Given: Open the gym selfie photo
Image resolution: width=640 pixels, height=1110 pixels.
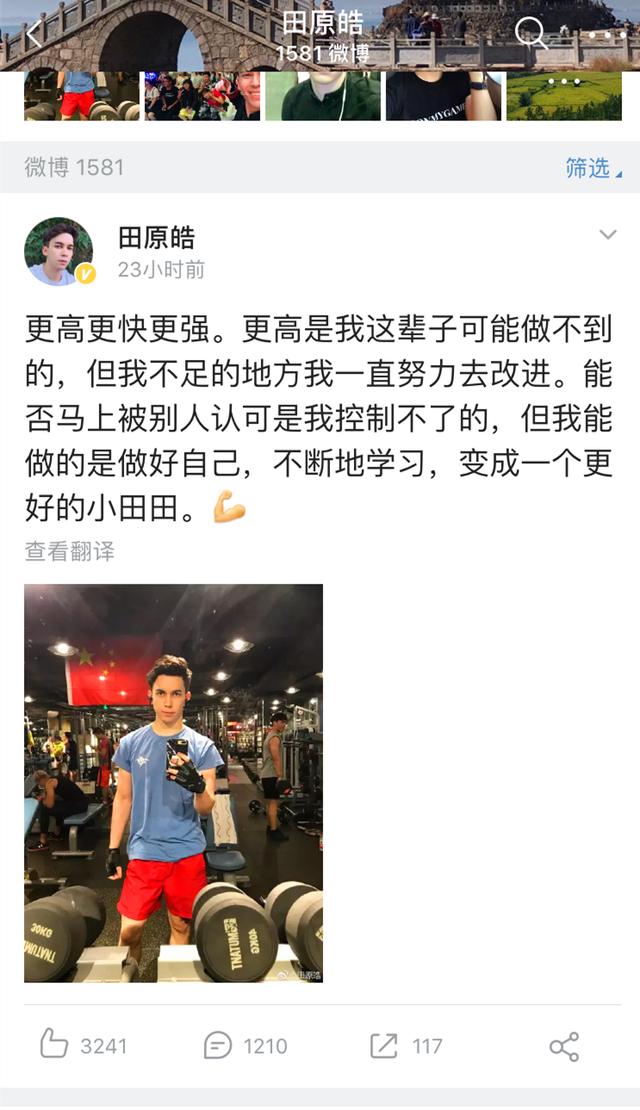Looking at the screenshot, I should pyautogui.click(x=174, y=783).
